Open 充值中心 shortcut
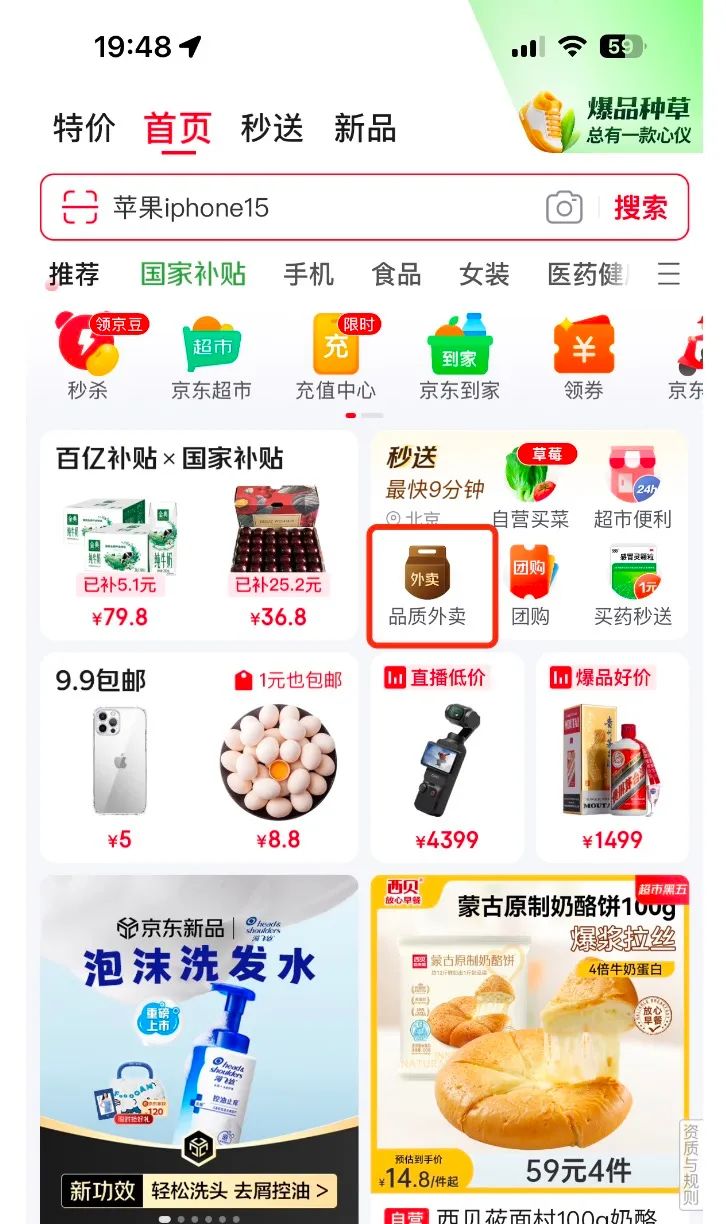This screenshot has height=1224, width=726. click(x=335, y=357)
